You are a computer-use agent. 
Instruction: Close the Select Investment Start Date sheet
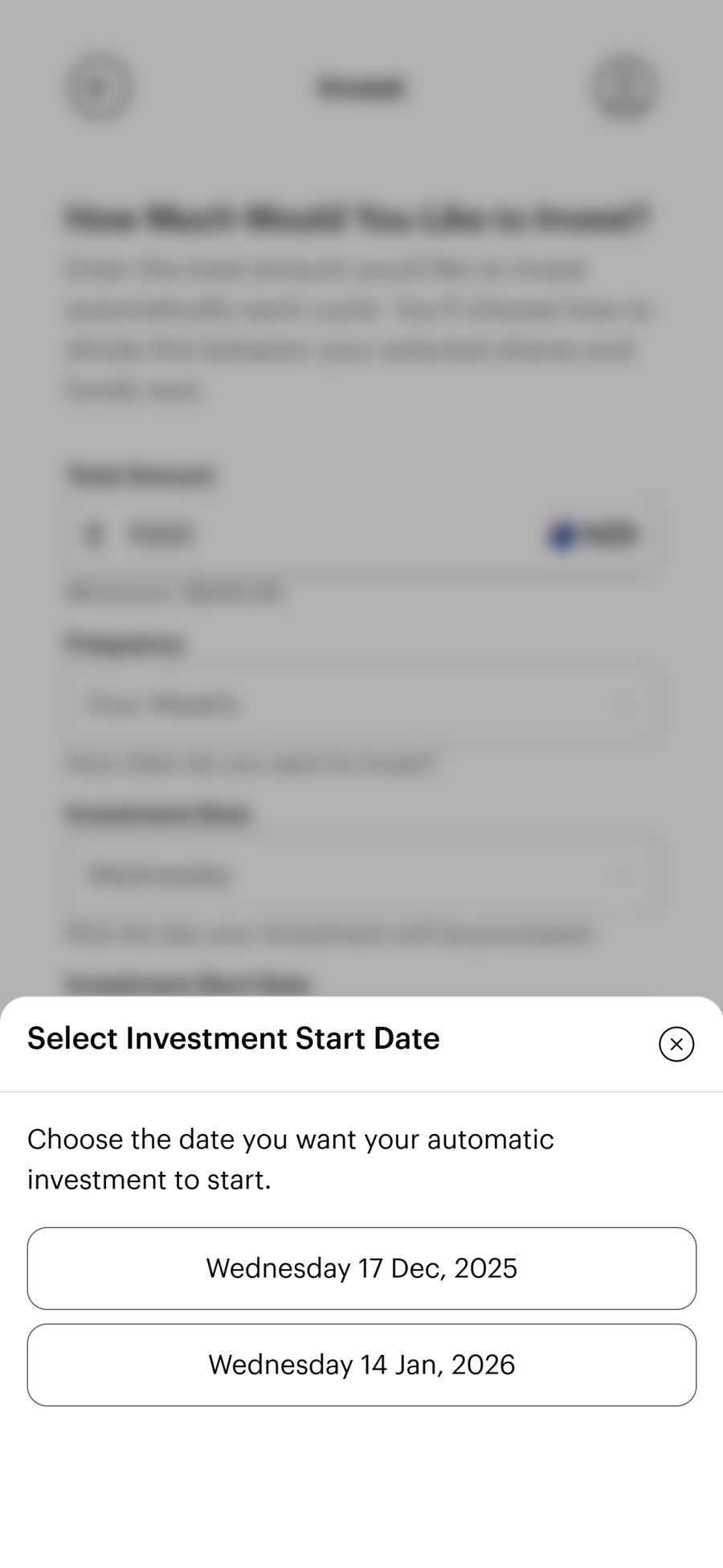(x=676, y=1043)
